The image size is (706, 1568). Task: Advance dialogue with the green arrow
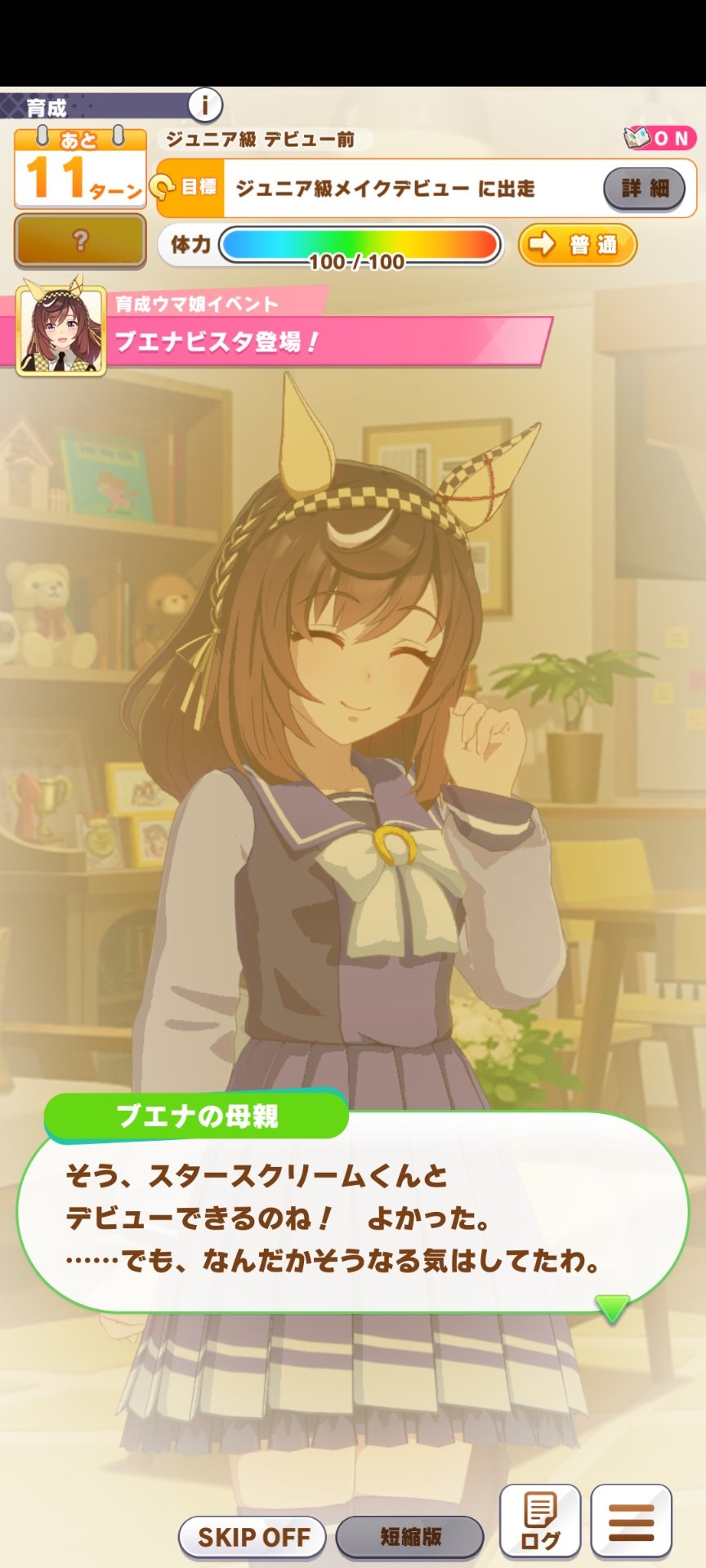[611, 1307]
